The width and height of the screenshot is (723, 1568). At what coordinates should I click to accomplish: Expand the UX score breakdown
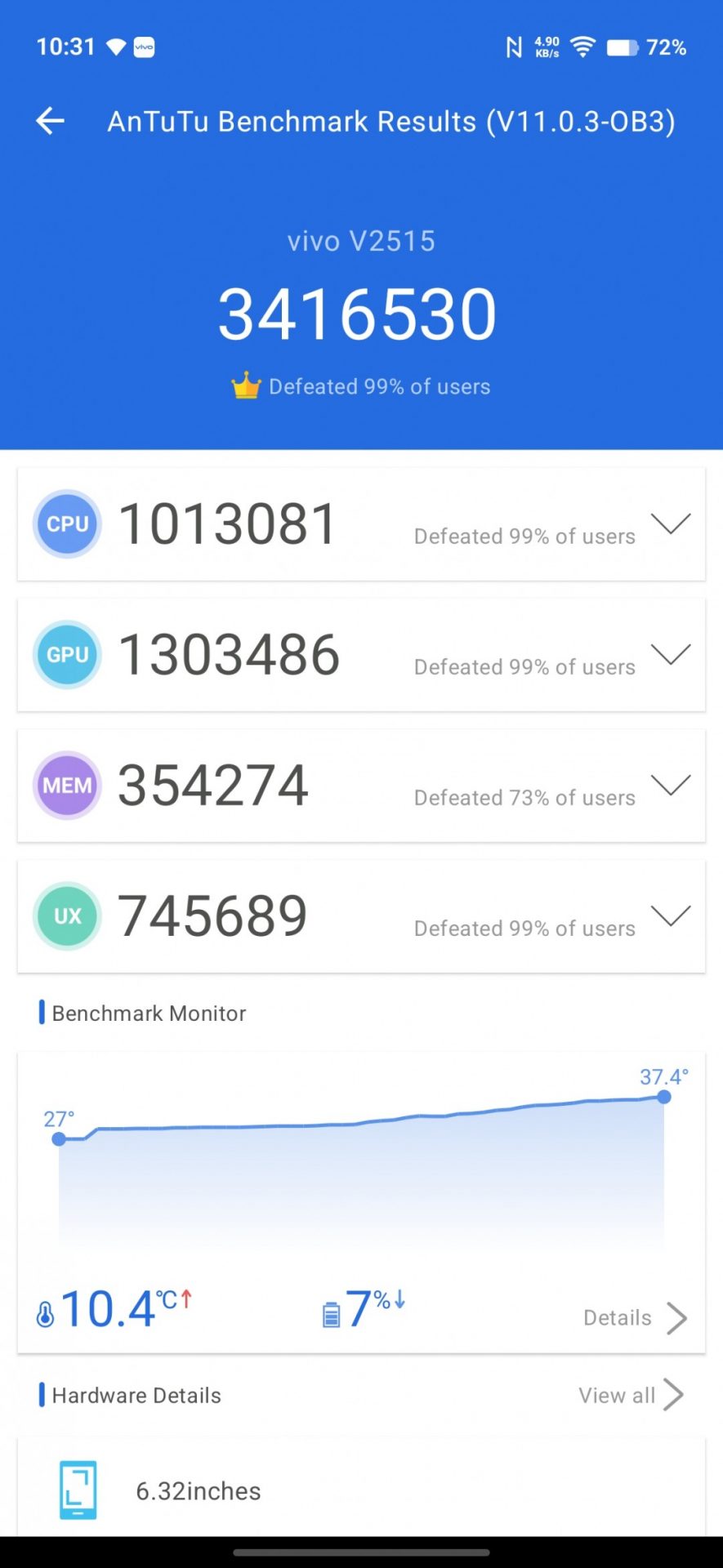coord(671,915)
